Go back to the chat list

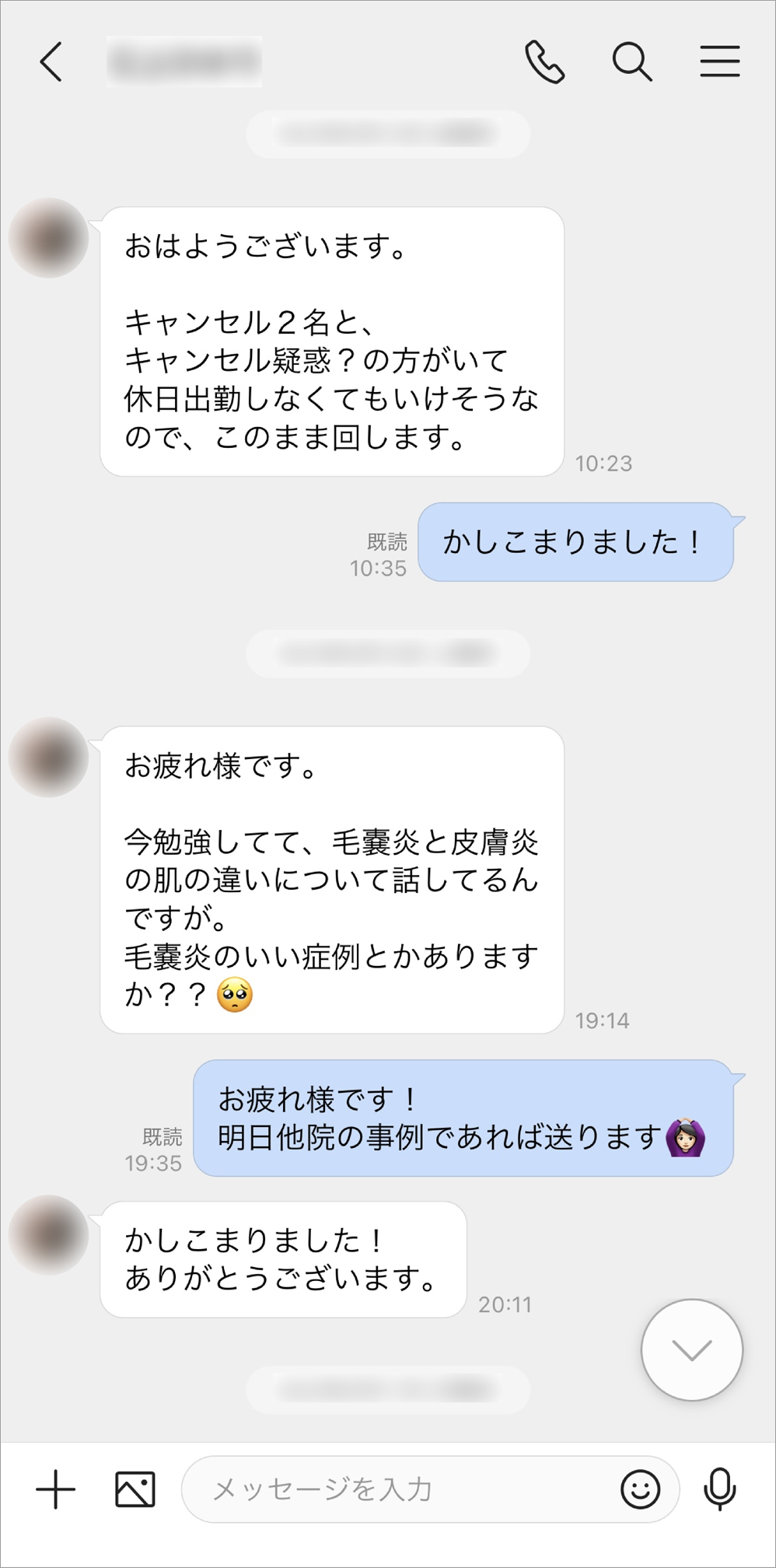tap(51, 62)
